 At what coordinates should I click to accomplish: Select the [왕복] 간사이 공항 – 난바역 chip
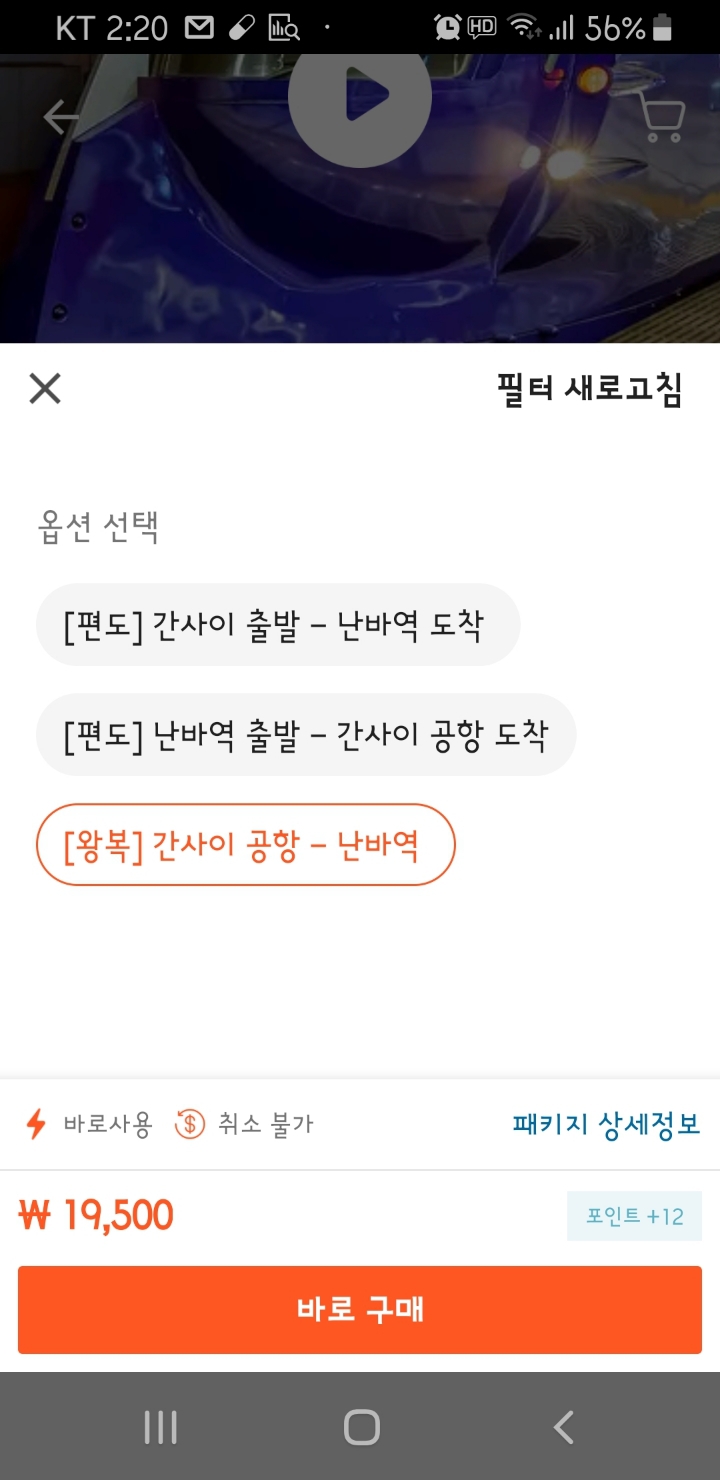[x=246, y=845]
